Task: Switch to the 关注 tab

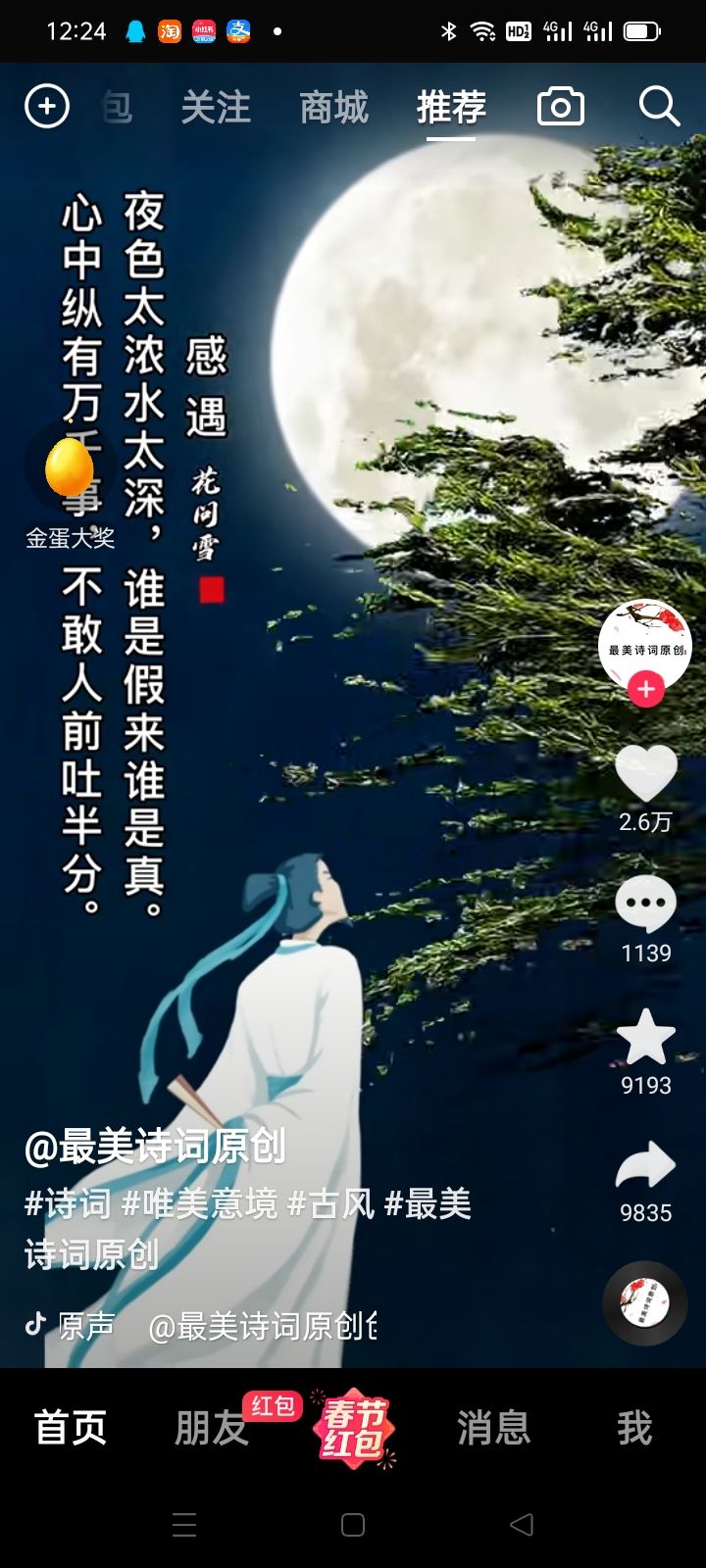Action: coord(216,107)
